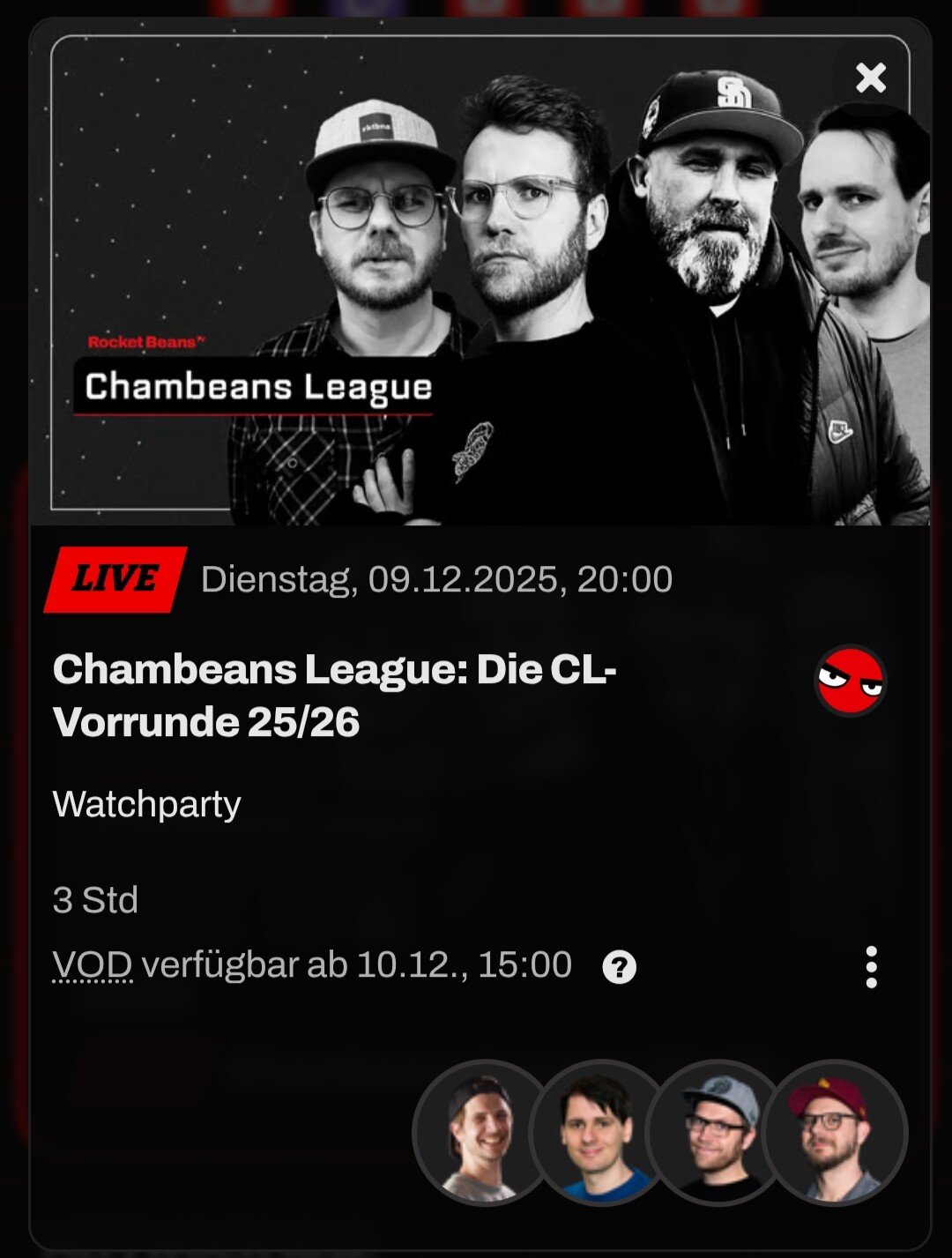Open host avatar with maroon cap
Viewport: 952px width, 1258px height.
pos(835,1133)
